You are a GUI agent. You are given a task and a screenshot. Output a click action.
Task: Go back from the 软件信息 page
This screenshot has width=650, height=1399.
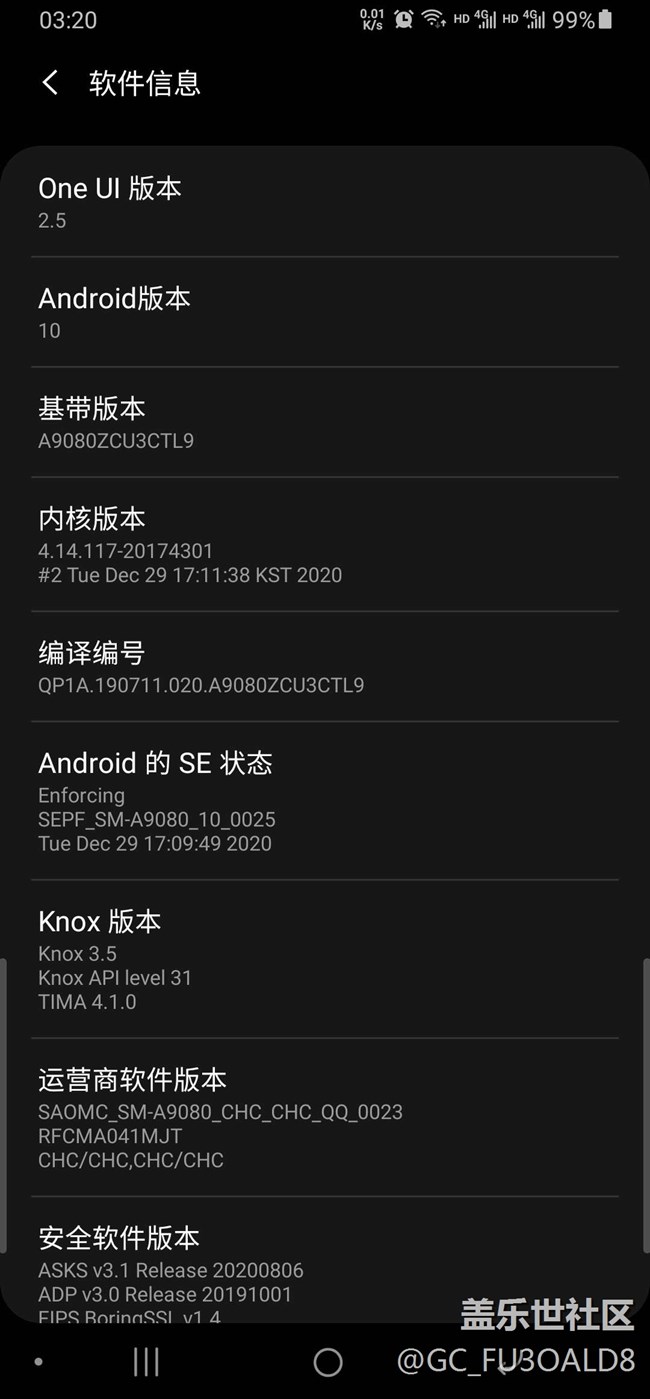point(50,83)
